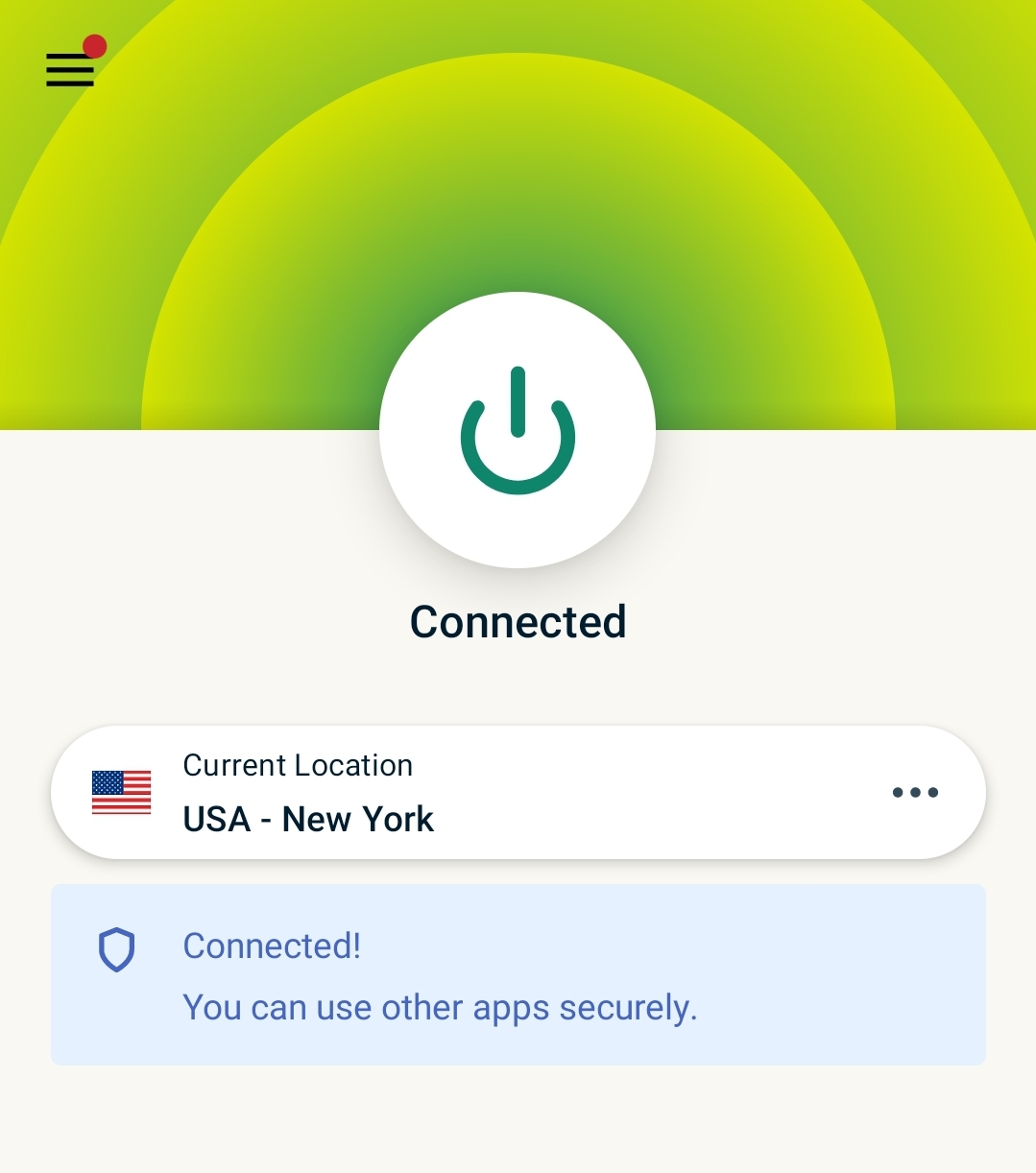
Task: Open the three-dot location options
Action: 914,793
